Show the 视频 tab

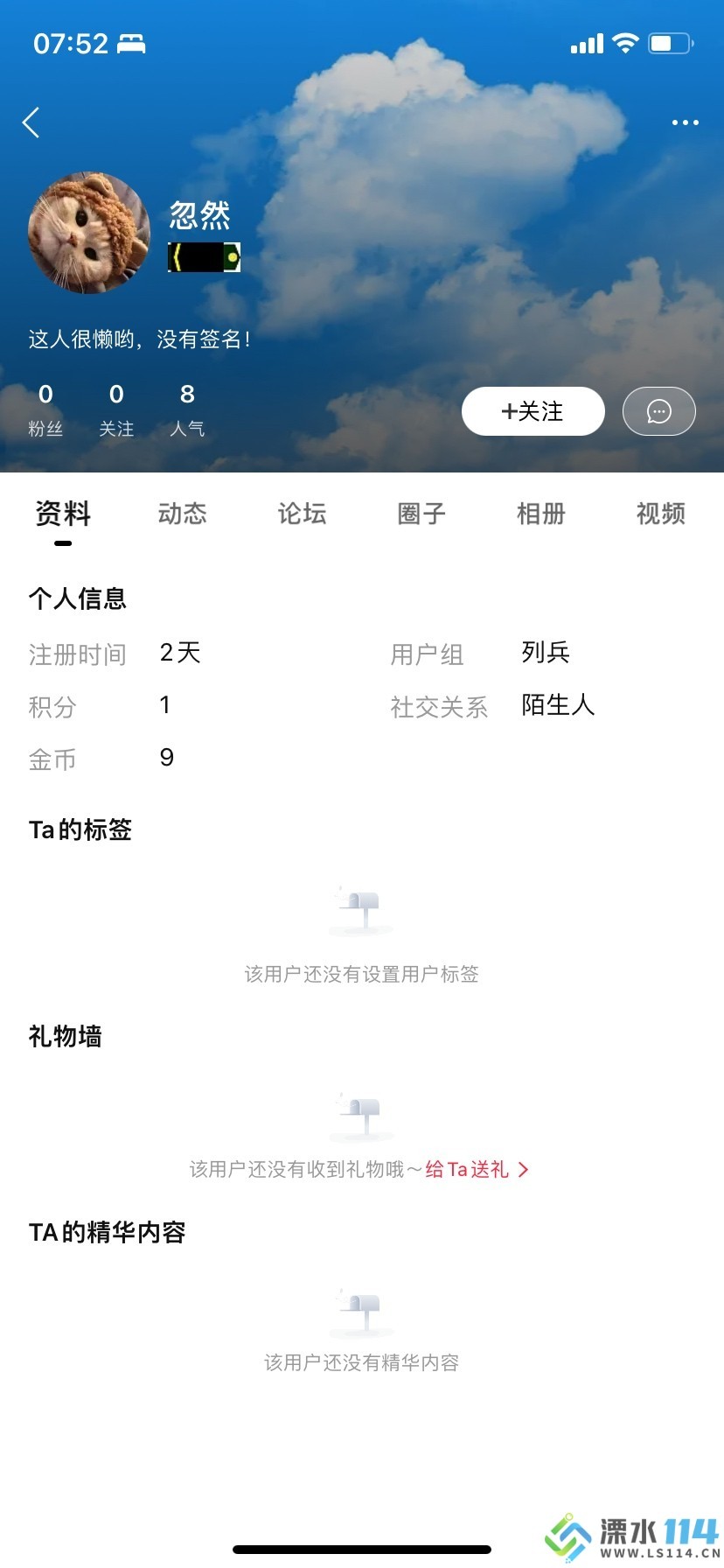point(660,514)
